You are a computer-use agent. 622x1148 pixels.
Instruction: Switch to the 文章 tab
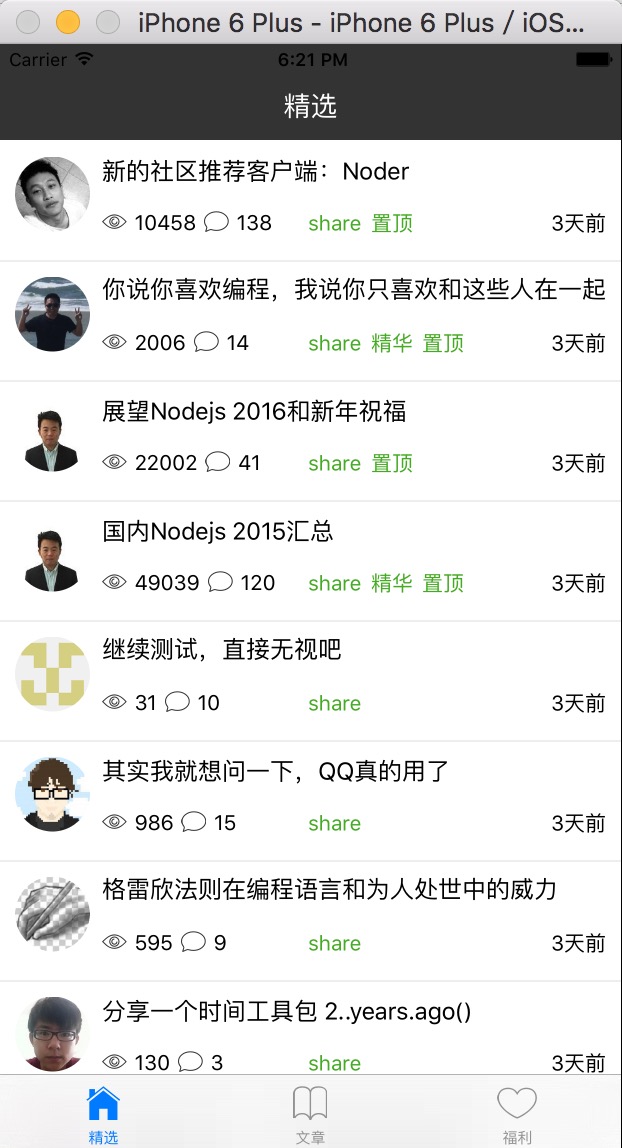click(x=310, y=1114)
